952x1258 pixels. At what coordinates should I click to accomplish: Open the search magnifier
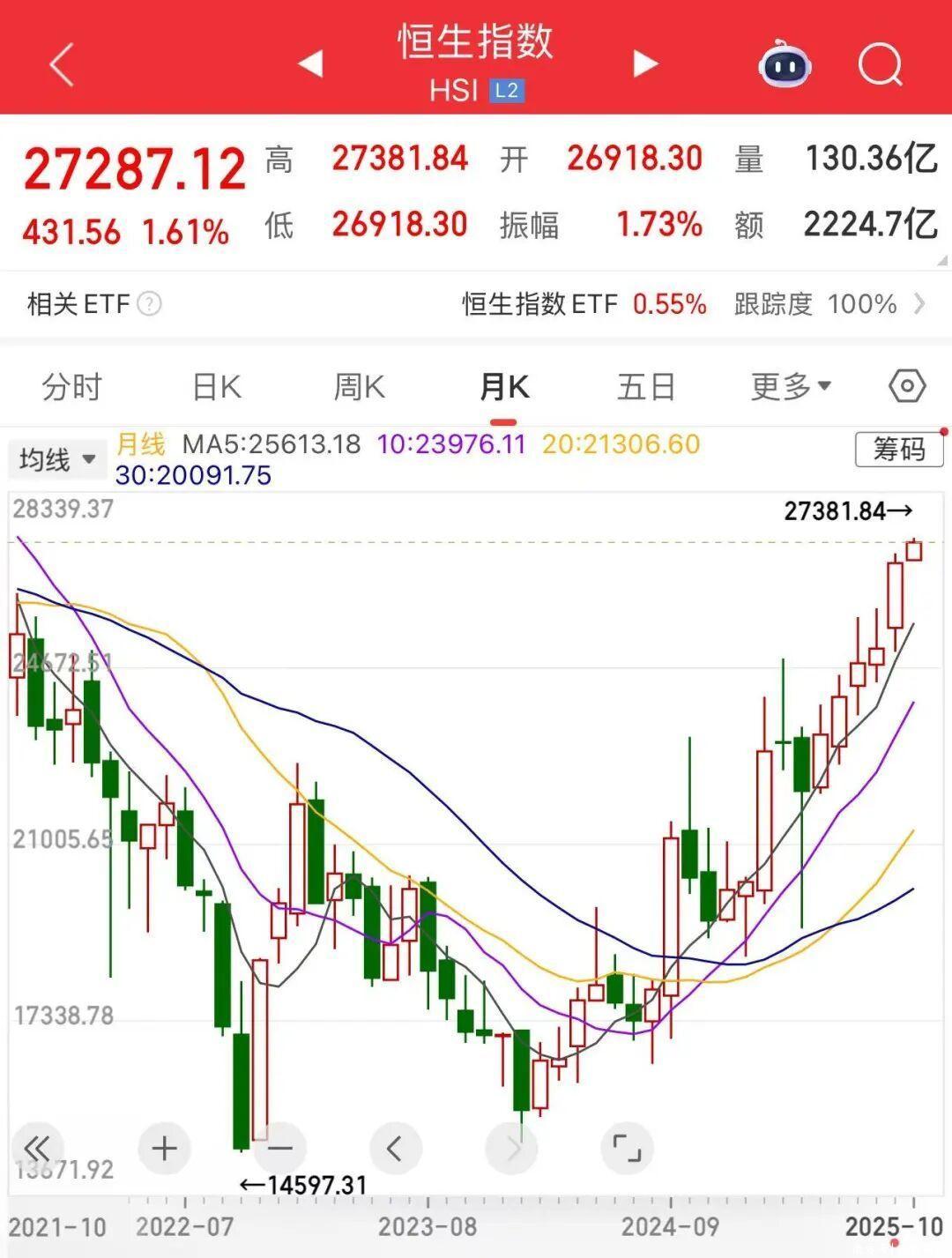[880, 64]
